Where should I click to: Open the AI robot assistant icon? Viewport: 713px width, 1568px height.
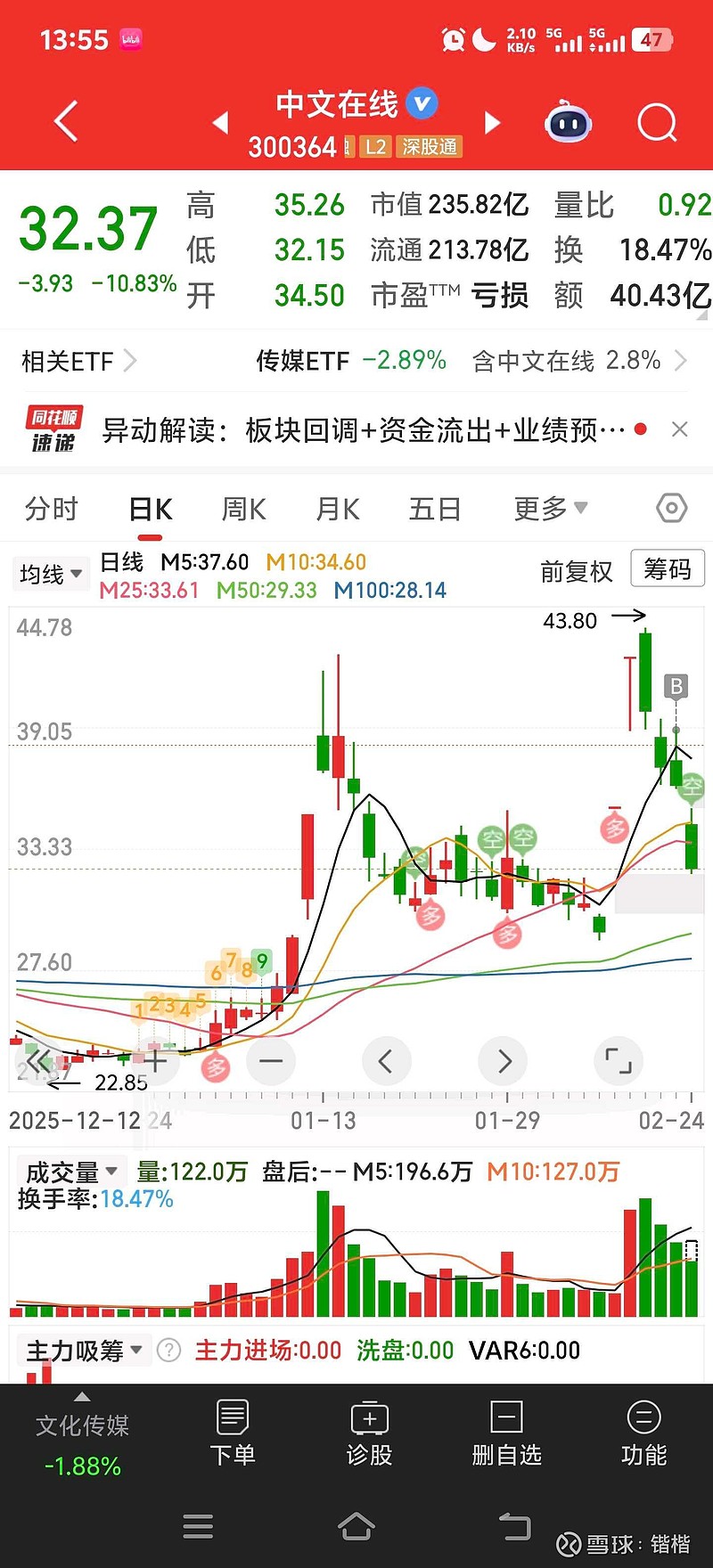(x=569, y=122)
